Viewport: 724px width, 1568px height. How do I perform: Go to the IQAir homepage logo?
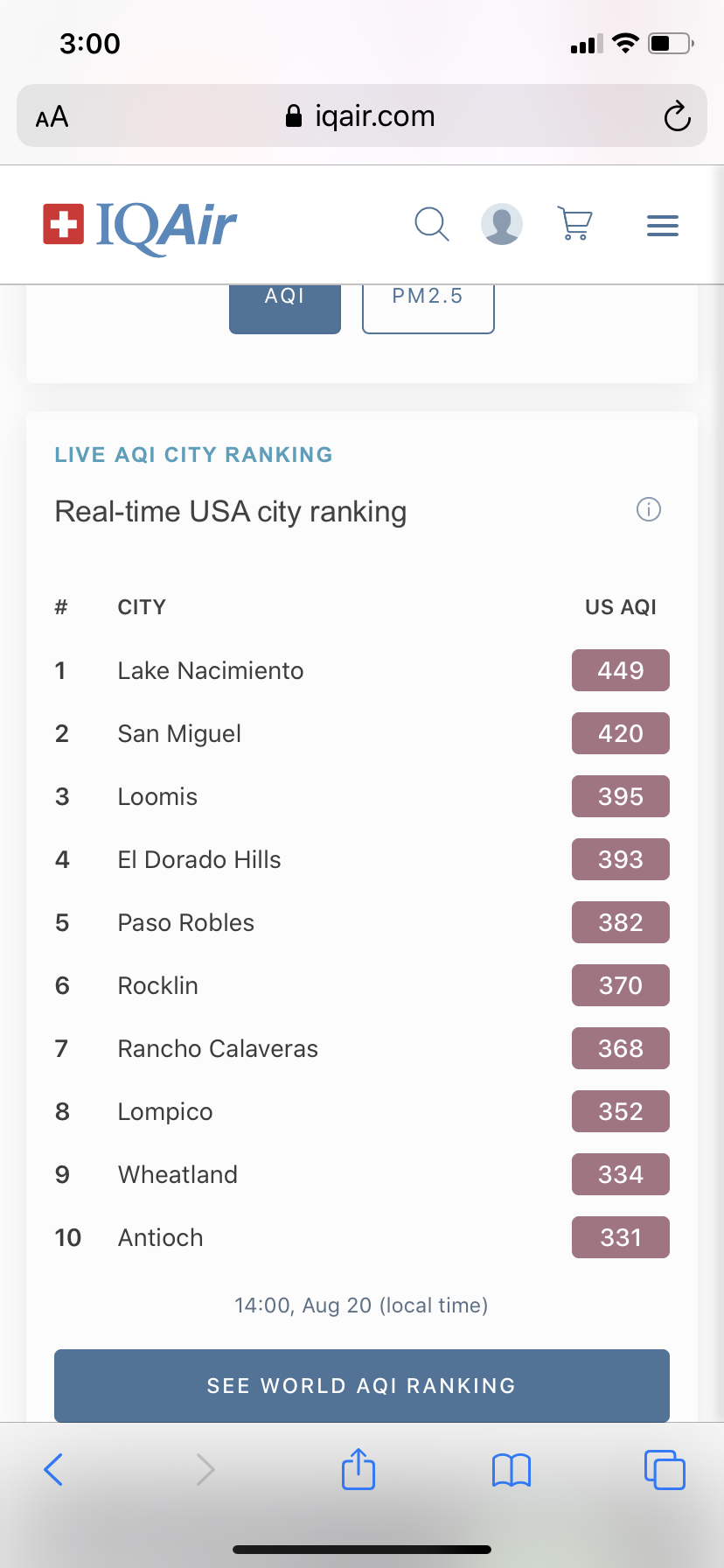(x=140, y=225)
